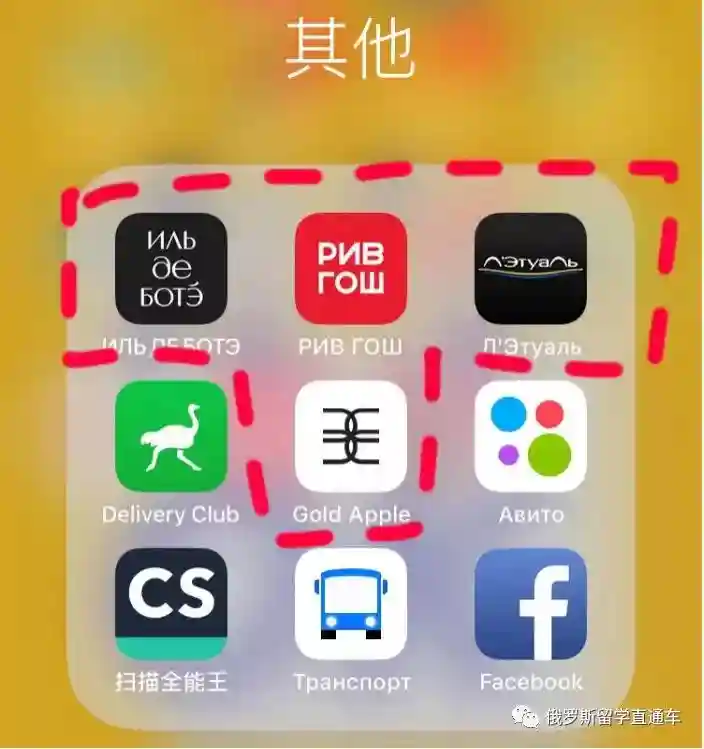Launch the Авито app
This screenshot has width=704, height=749.
coord(530,436)
